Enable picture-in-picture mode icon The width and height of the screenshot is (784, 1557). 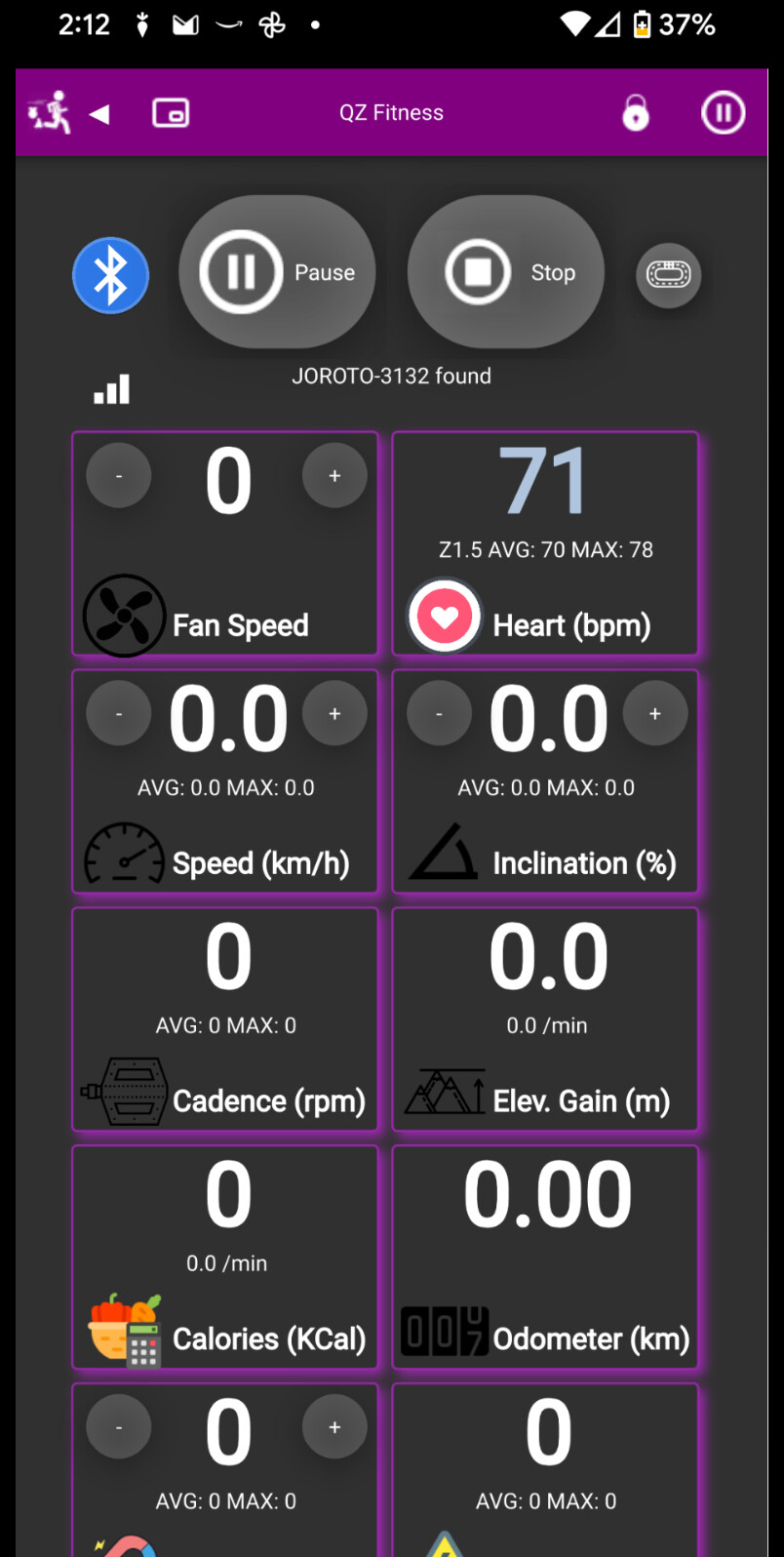click(171, 113)
